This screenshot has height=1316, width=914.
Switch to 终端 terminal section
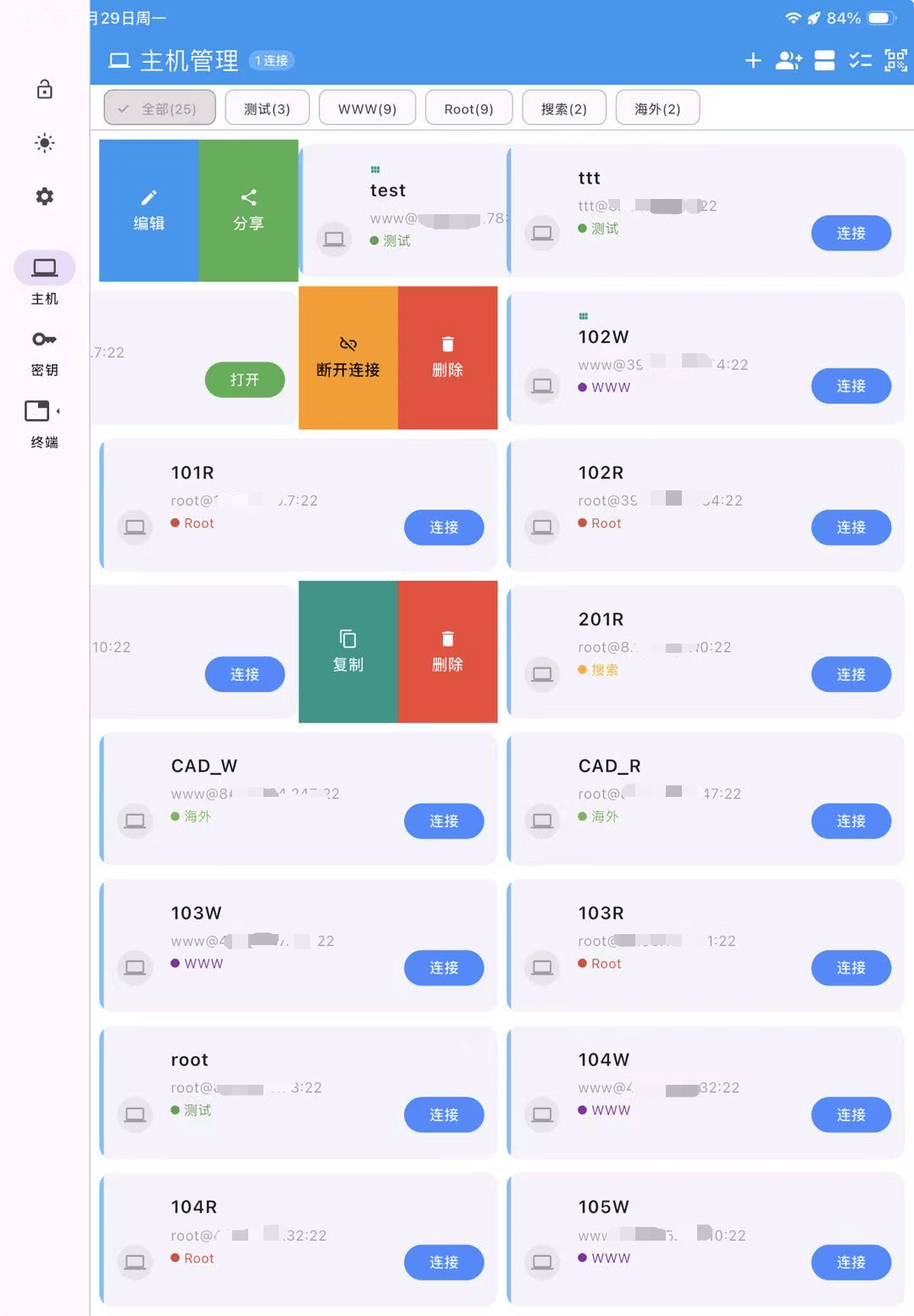[44, 424]
